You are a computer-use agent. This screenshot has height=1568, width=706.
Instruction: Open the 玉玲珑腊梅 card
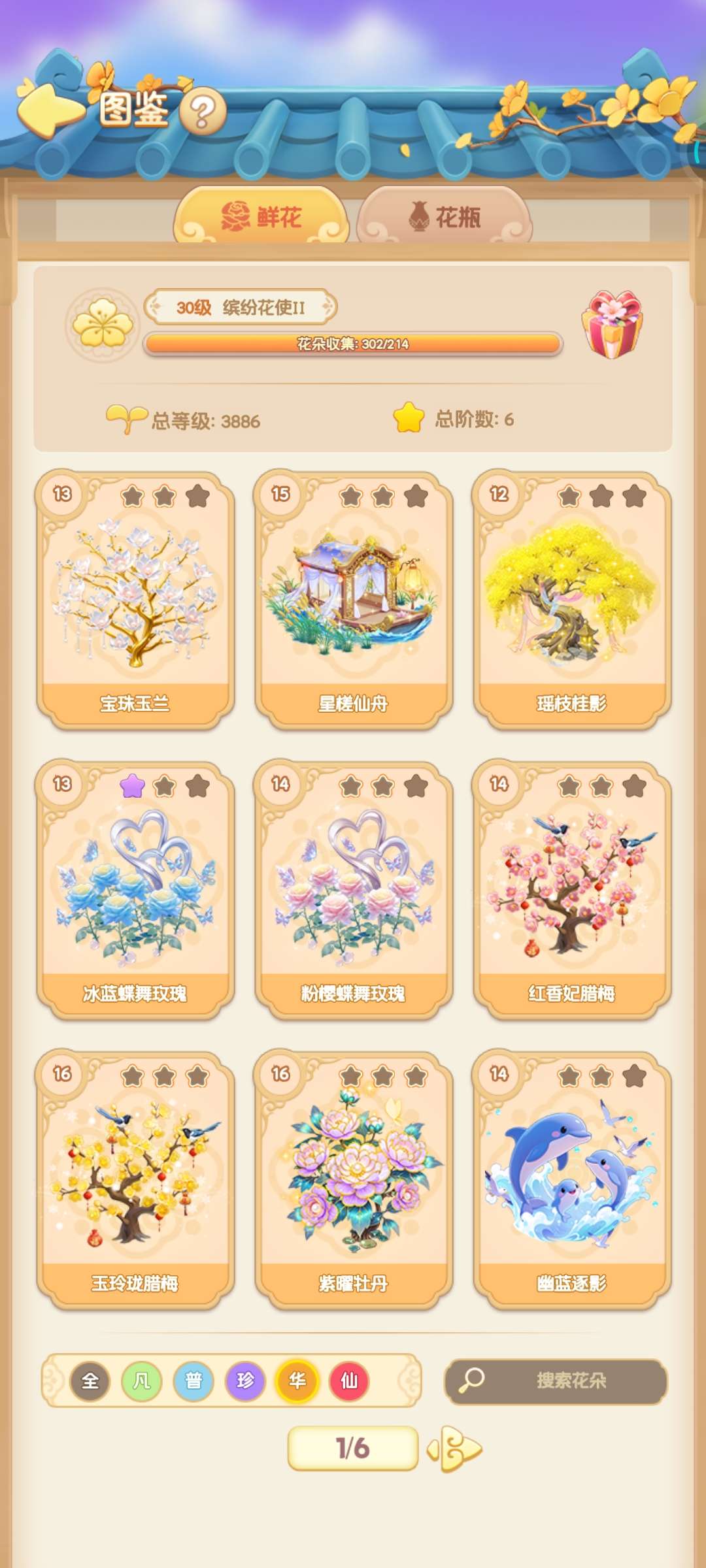[x=135, y=1180]
